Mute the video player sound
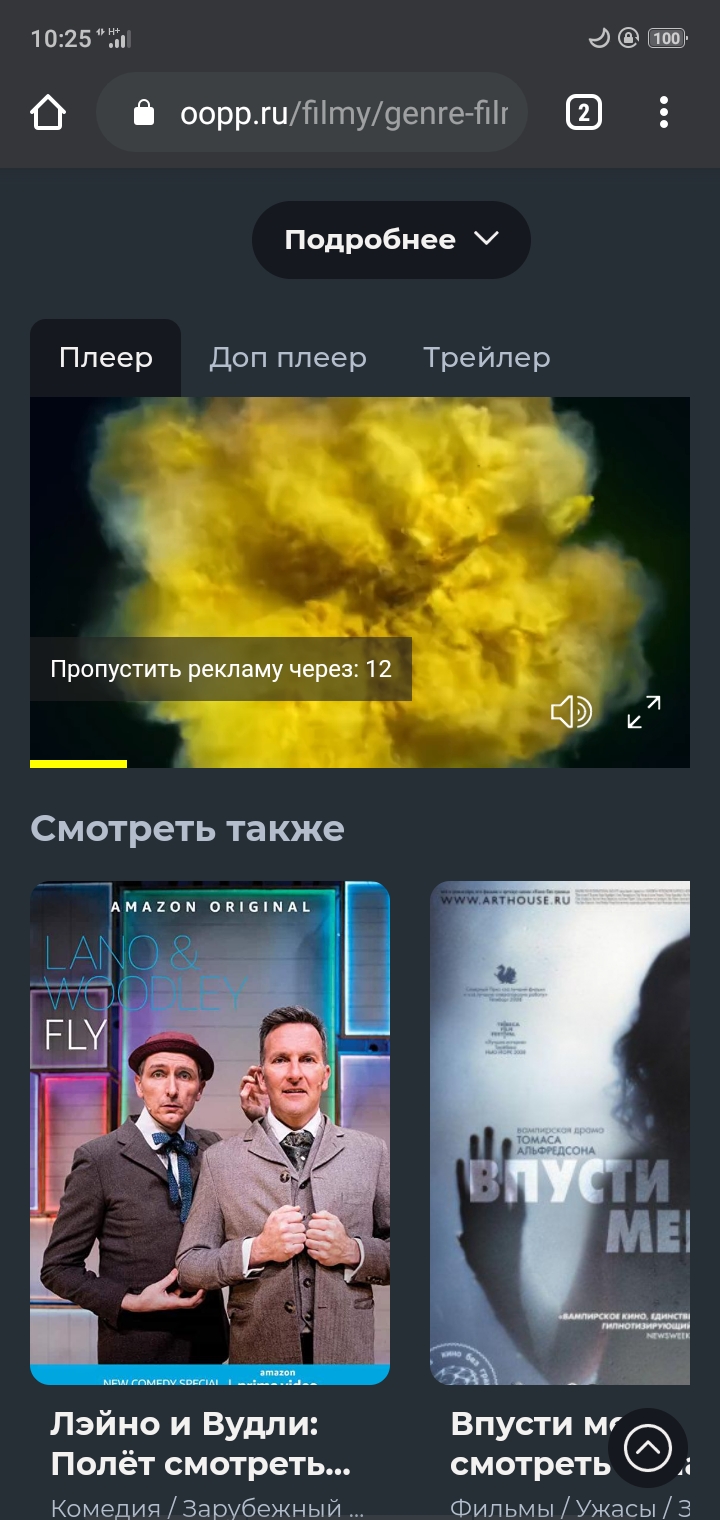 [x=571, y=712]
